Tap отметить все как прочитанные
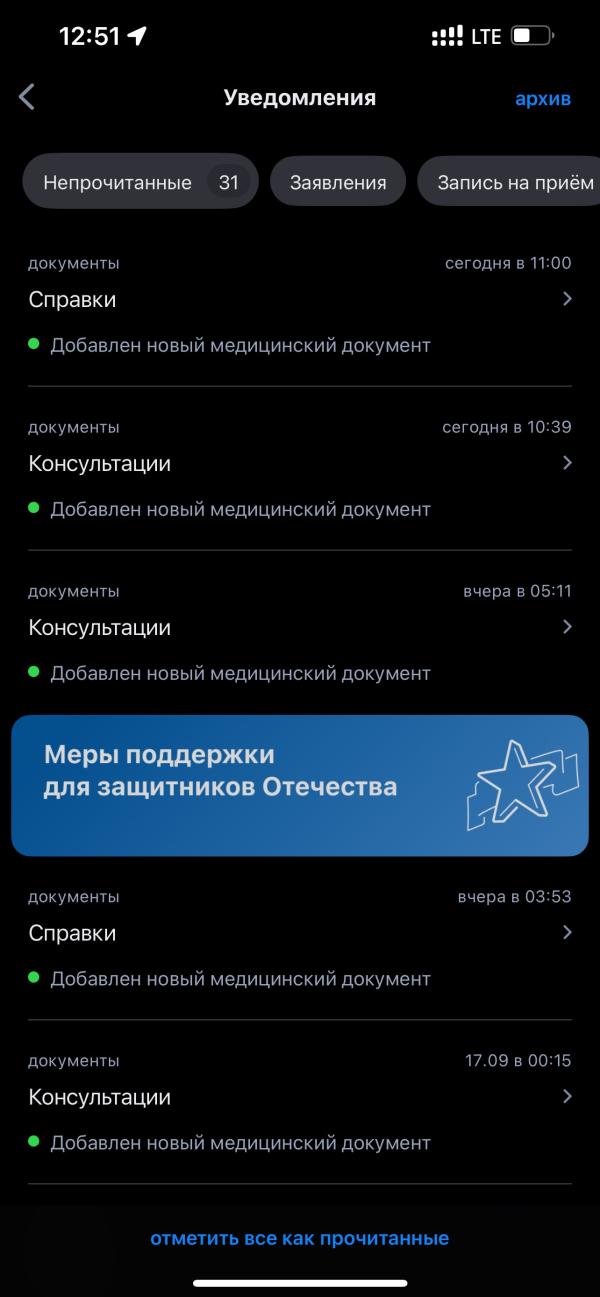600x1297 pixels. [300, 1238]
